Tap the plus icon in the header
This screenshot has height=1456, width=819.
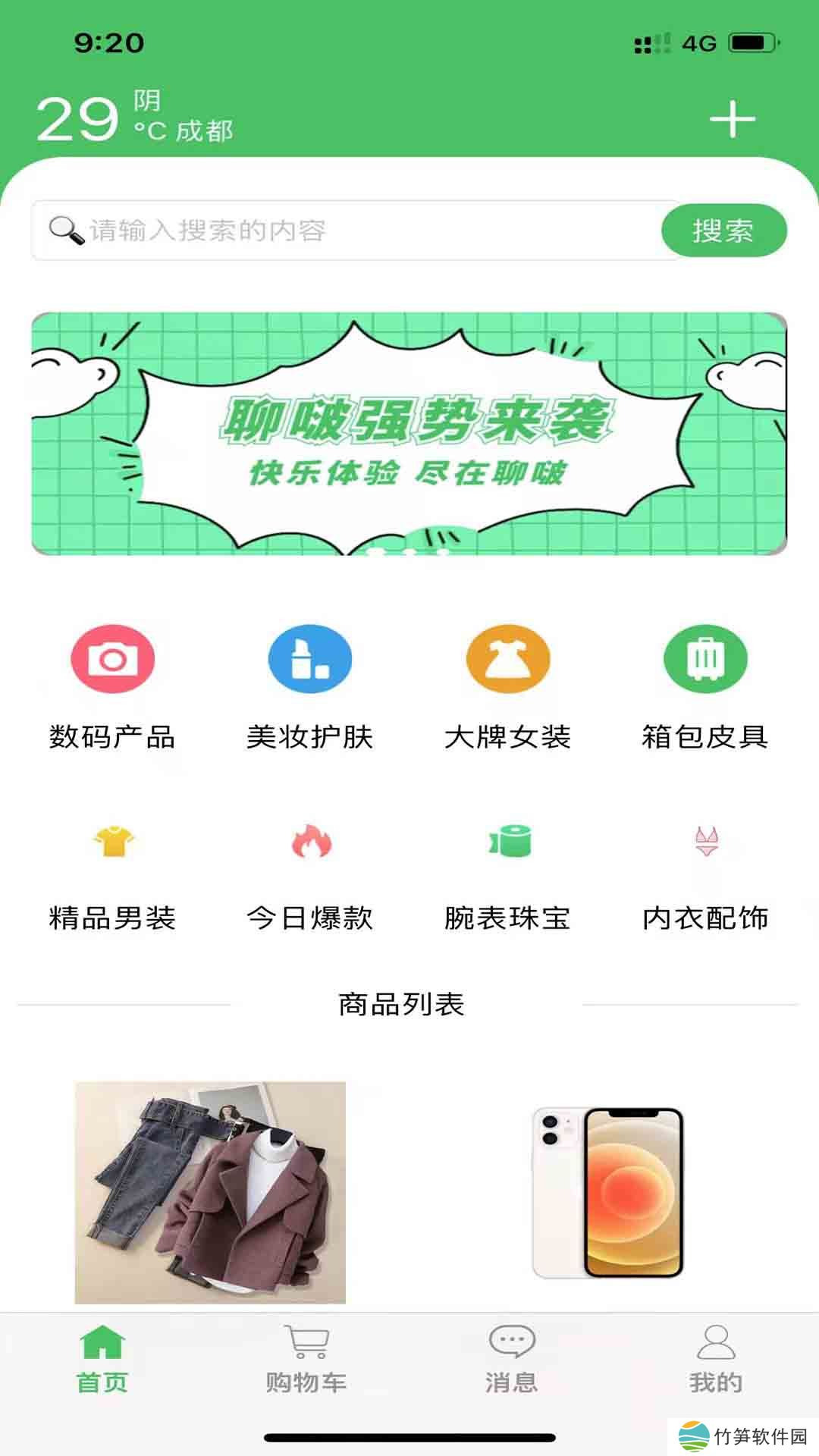click(x=732, y=119)
